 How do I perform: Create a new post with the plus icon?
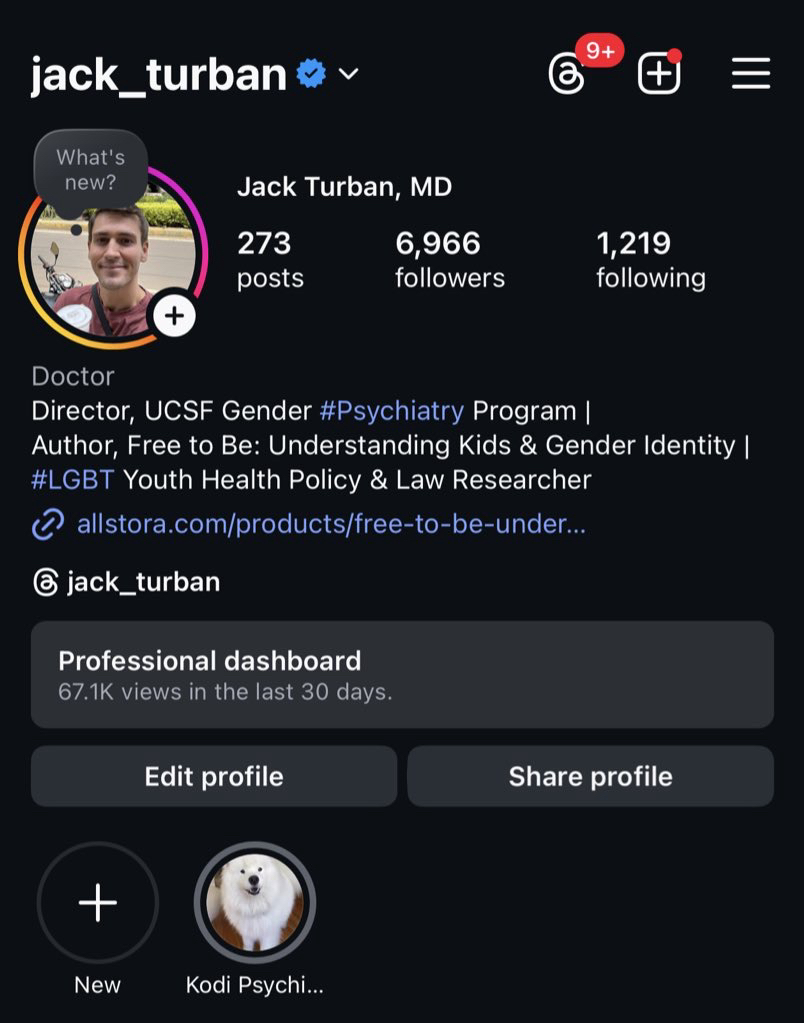click(x=659, y=74)
